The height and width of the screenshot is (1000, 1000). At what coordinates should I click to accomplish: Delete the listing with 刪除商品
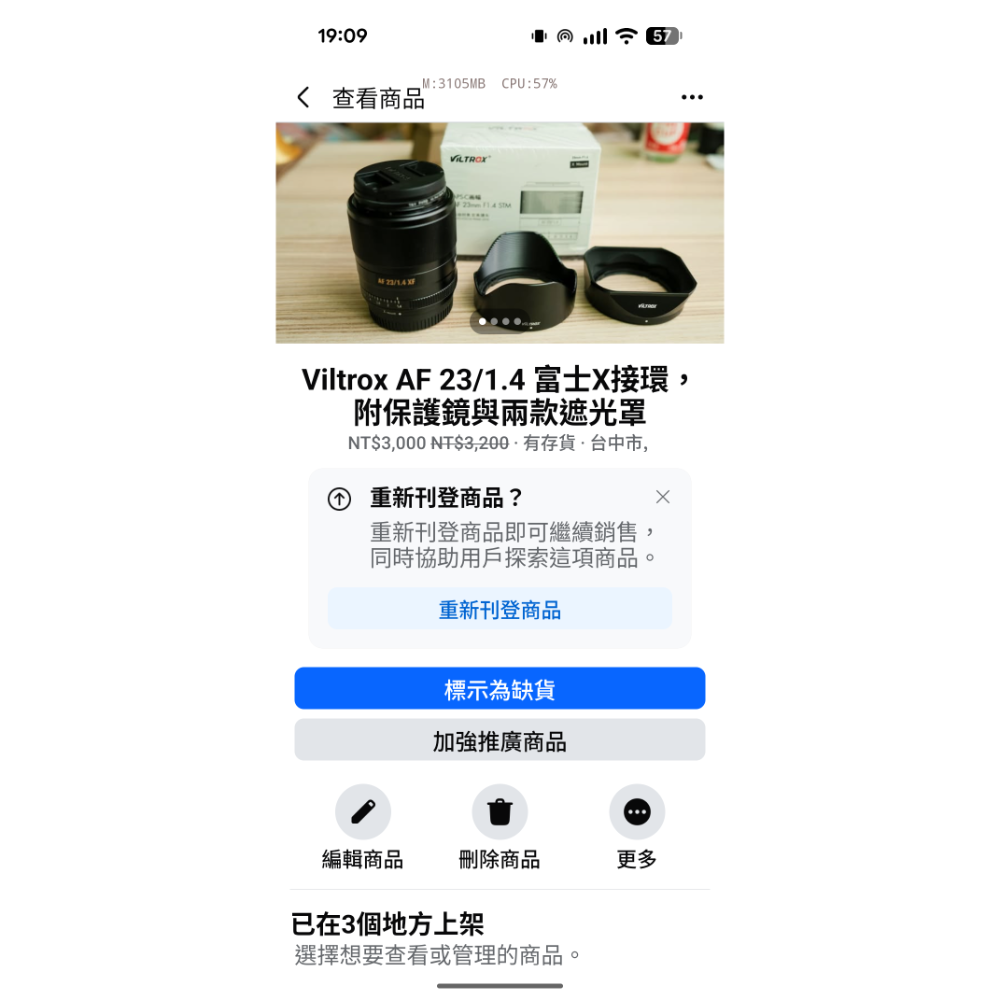(499, 812)
